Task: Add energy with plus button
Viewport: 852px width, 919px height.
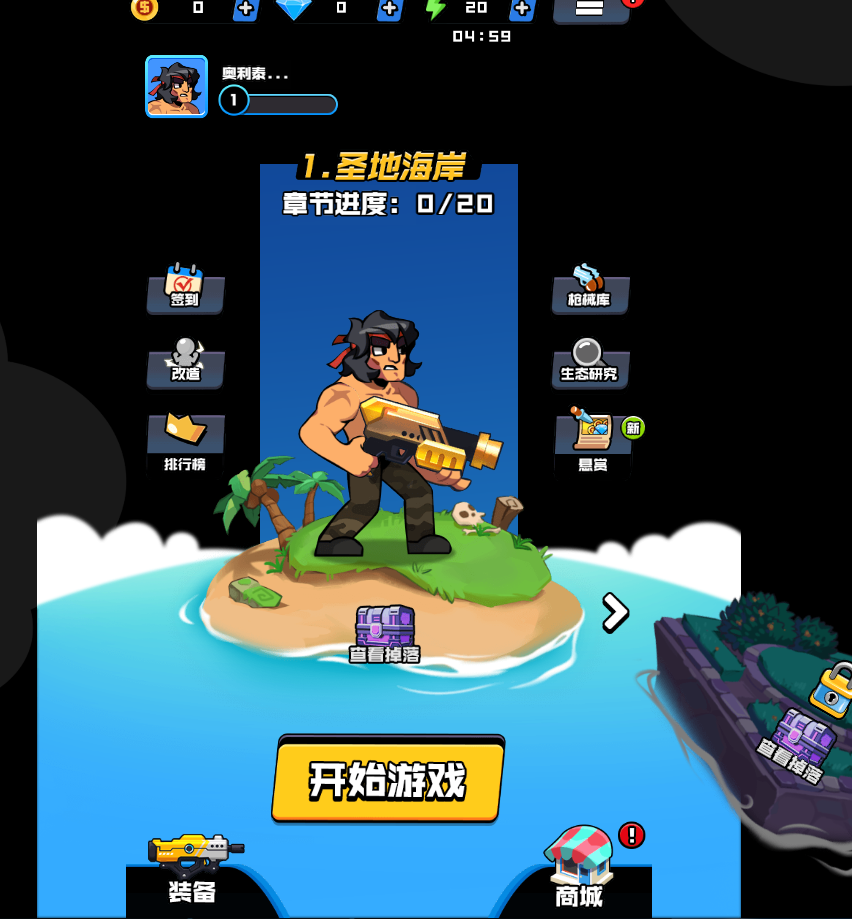Action: pyautogui.click(x=521, y=8)
